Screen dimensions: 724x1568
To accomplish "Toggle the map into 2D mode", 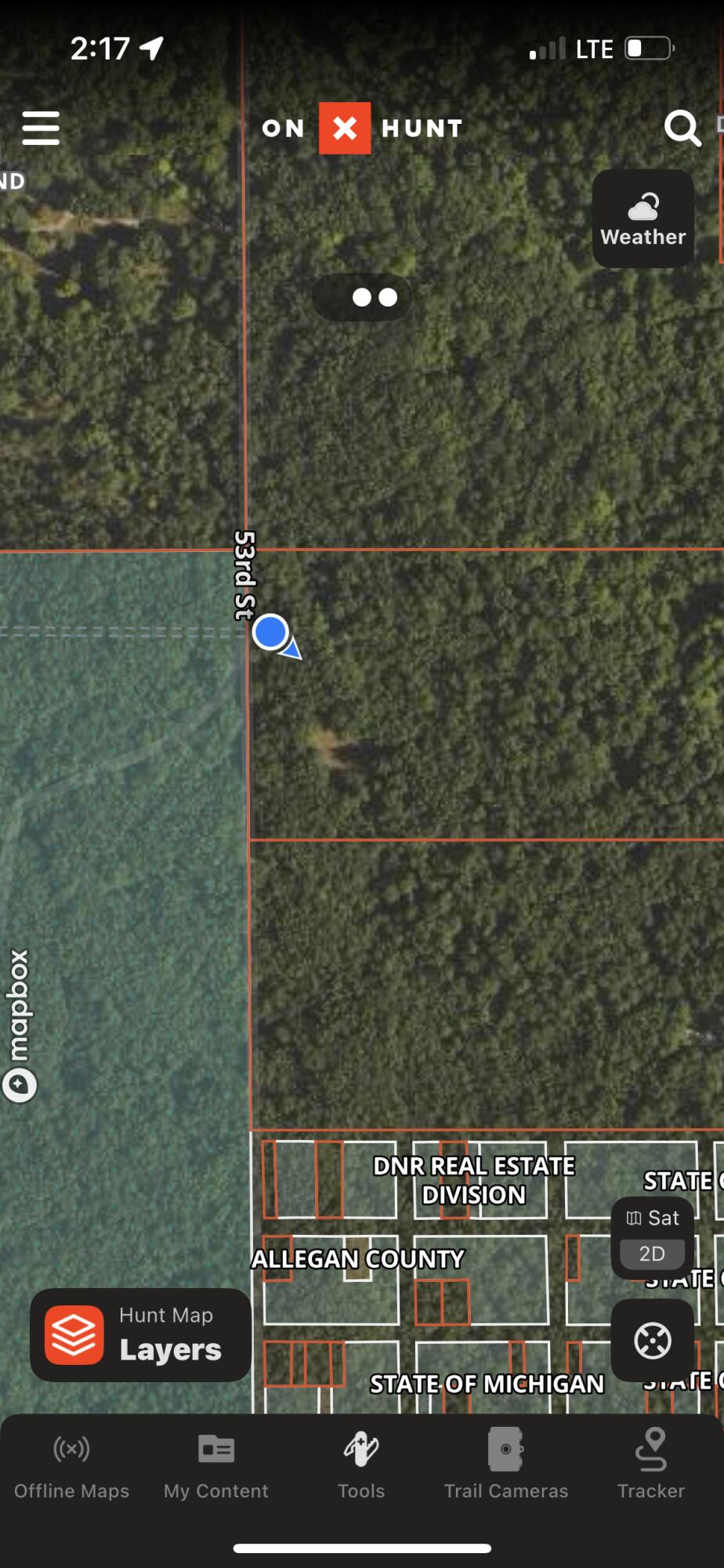I will 651,1253.
